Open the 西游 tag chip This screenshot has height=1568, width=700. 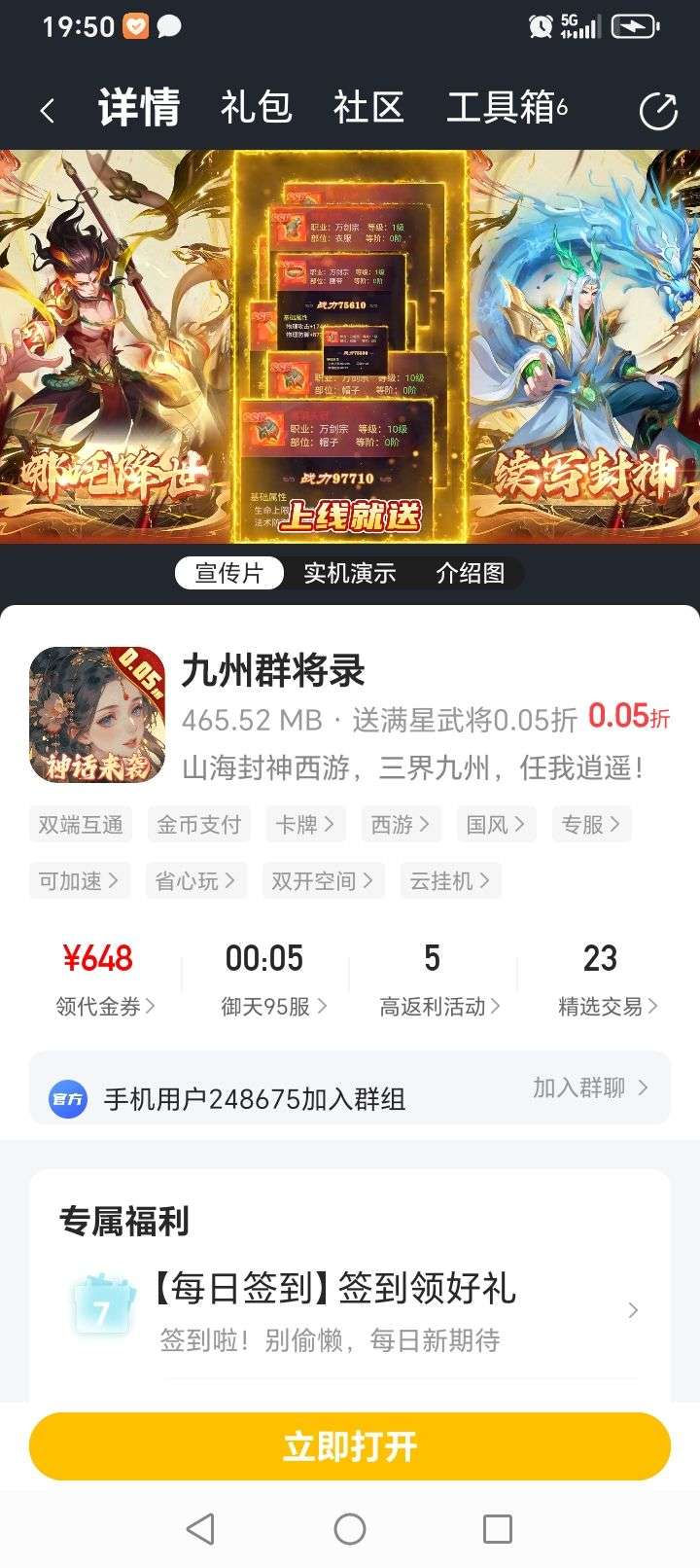click(x=401, y=824)
